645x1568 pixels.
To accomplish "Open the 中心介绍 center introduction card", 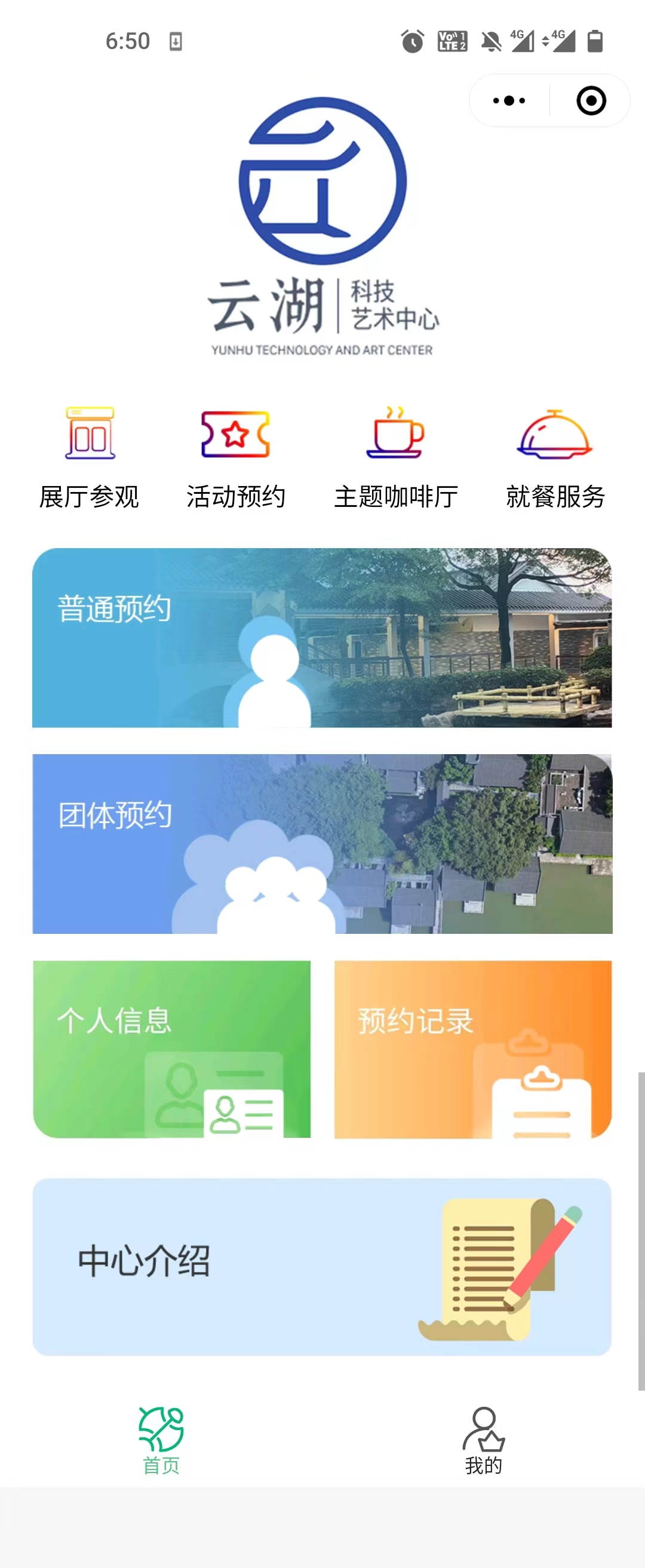I will 321,1266.
